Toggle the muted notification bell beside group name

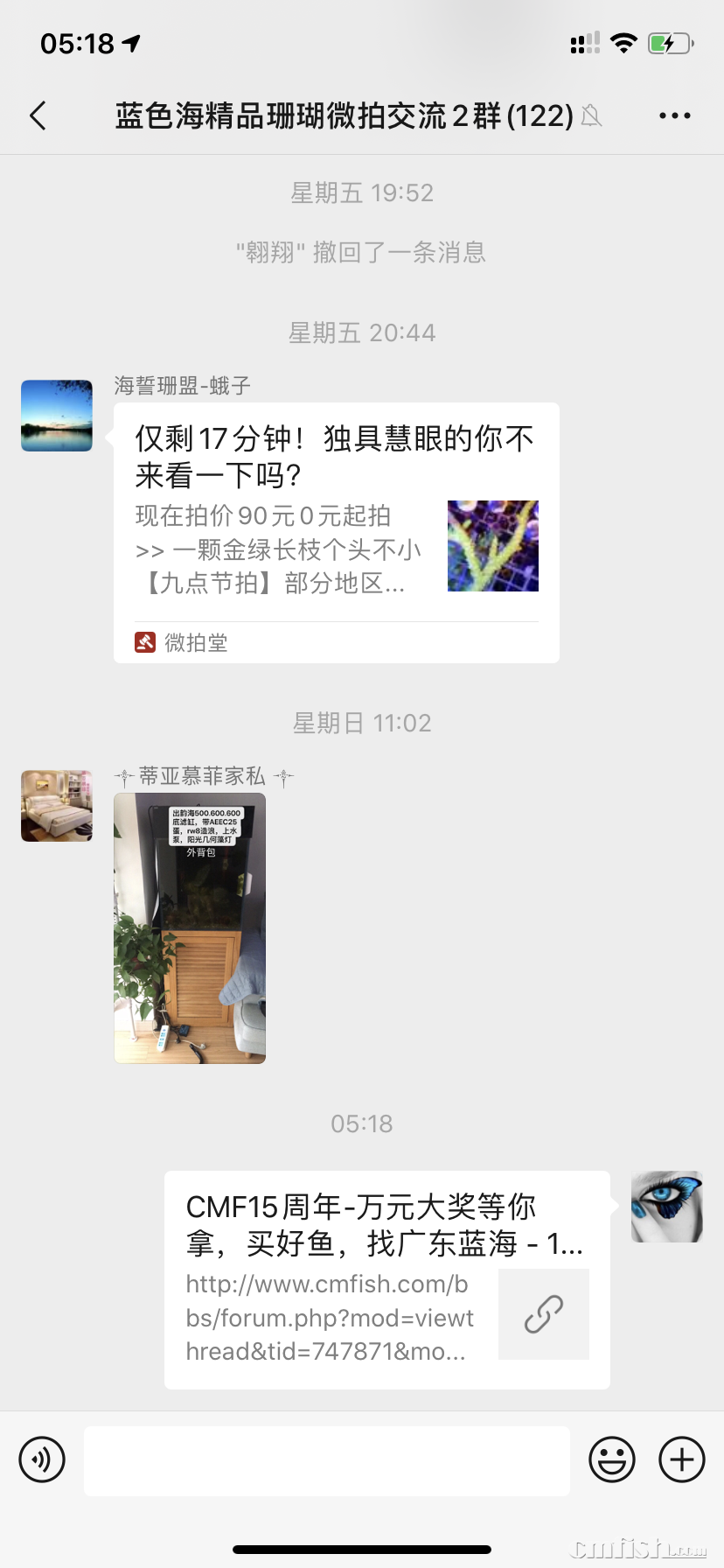(x=592, y=116)
